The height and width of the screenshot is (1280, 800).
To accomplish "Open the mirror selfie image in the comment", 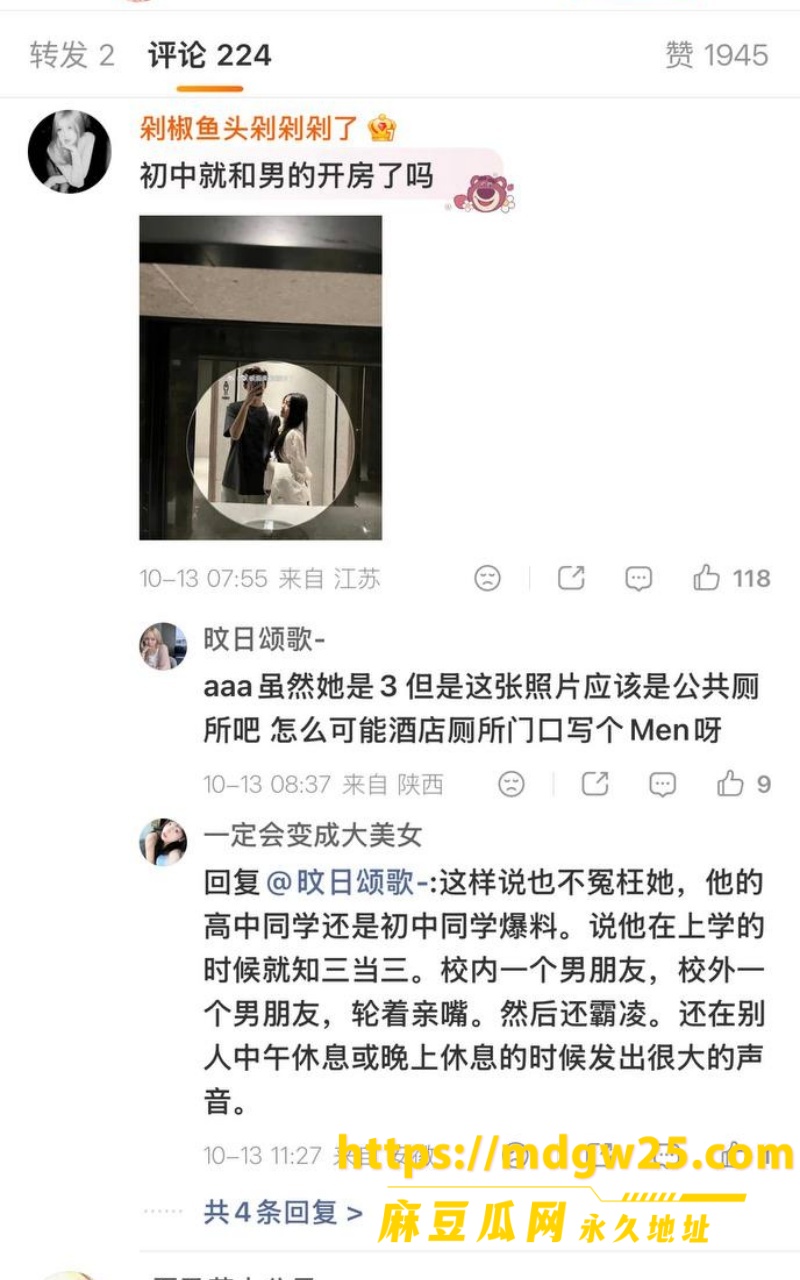I will point(260,377).
